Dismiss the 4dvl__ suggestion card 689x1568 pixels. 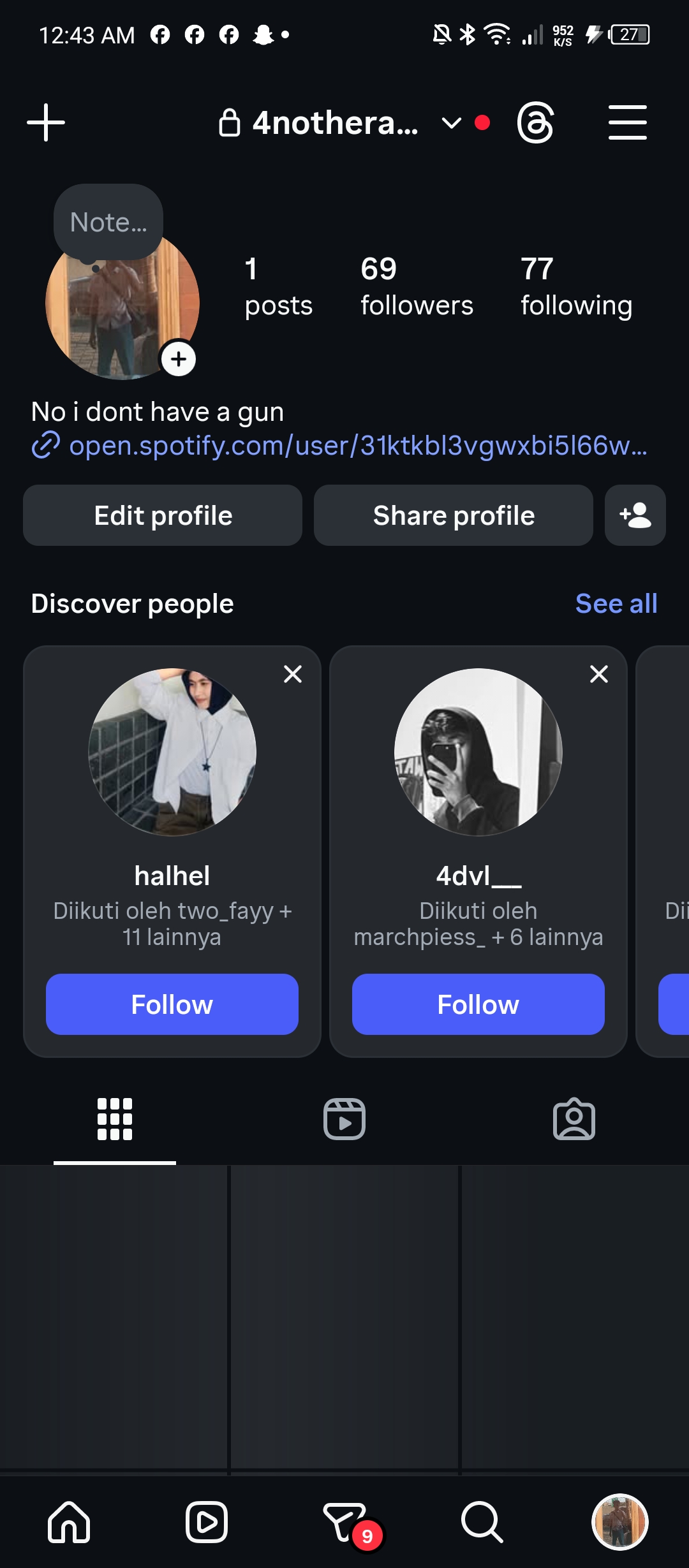tap(599, 674)
